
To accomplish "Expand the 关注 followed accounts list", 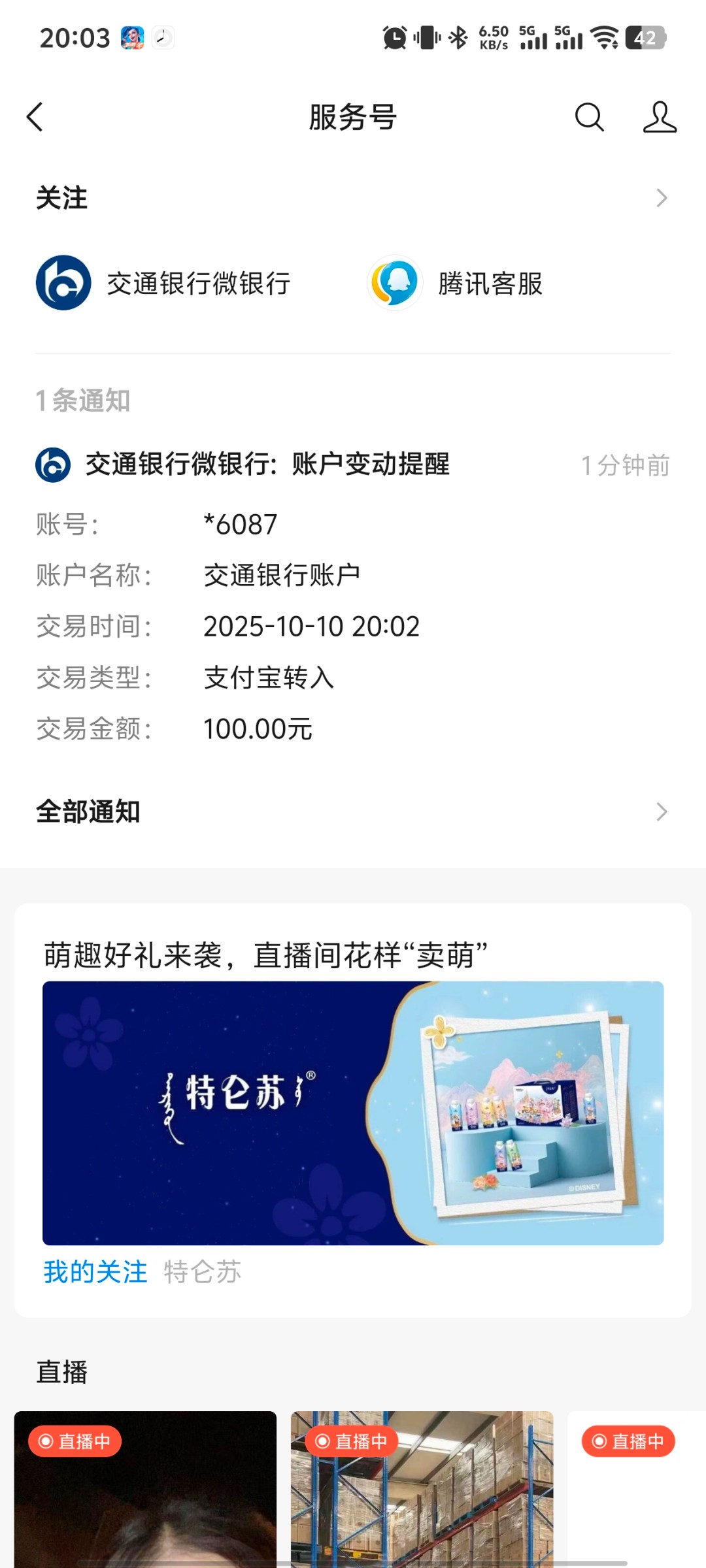I will 660,198.
